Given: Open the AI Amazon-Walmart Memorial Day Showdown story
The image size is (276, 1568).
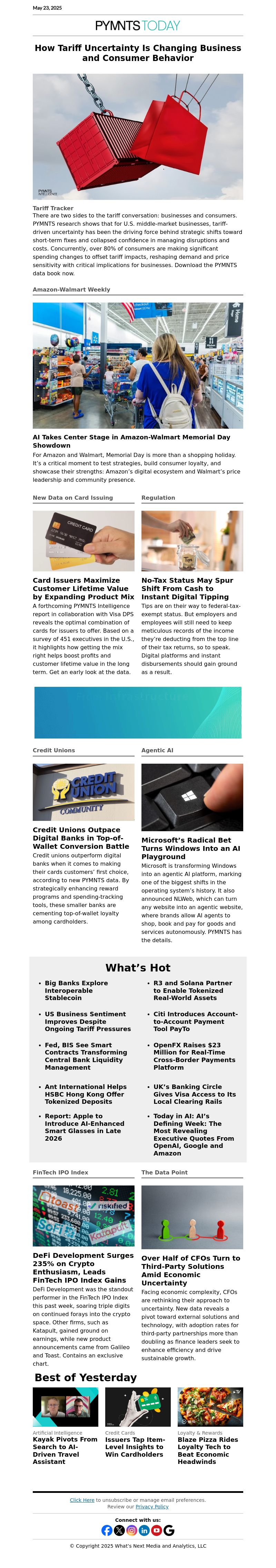Looking at the screenshot, I should tap(131, 441).
